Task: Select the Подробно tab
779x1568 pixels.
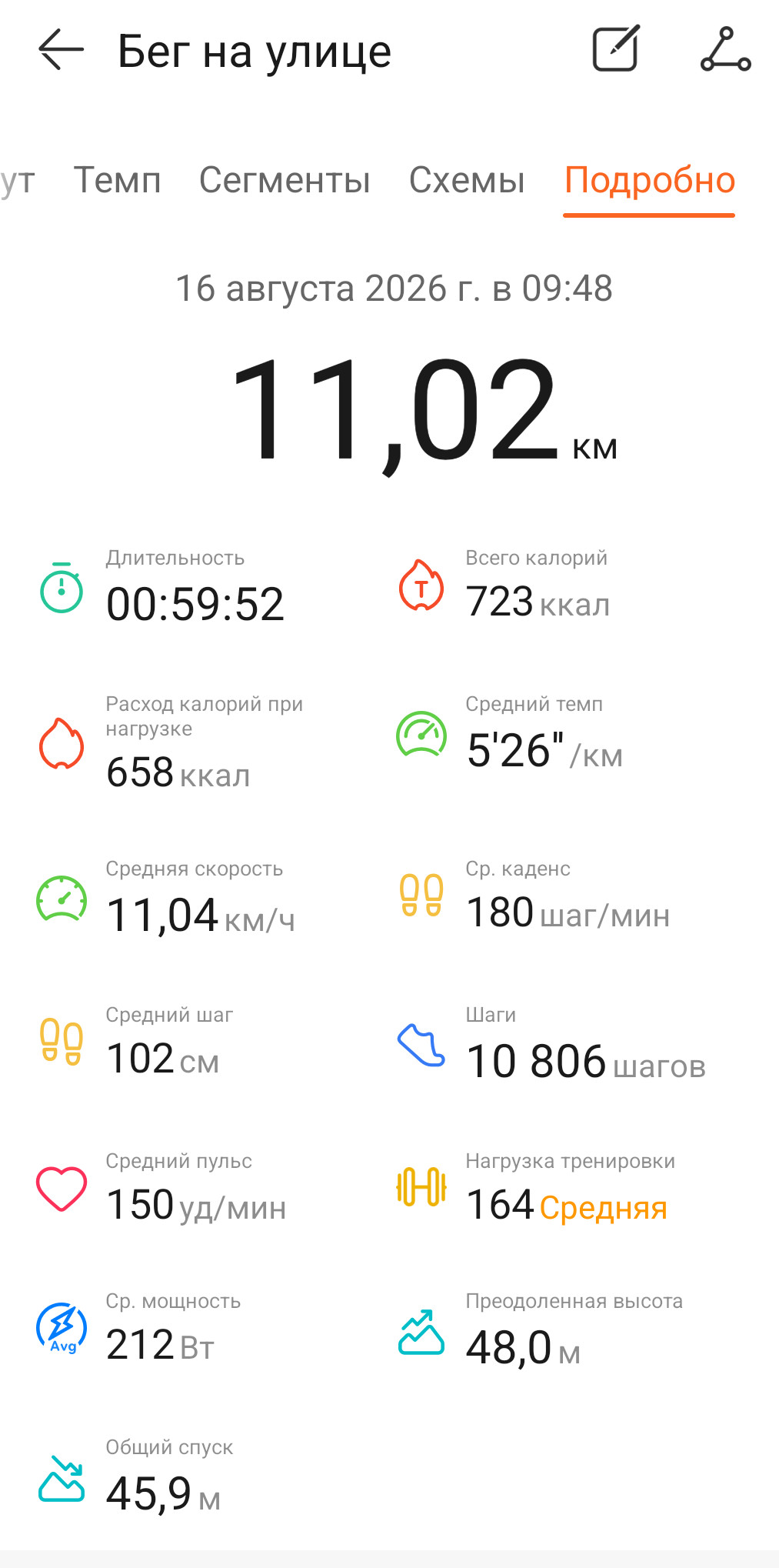Action: coord(650,182)
